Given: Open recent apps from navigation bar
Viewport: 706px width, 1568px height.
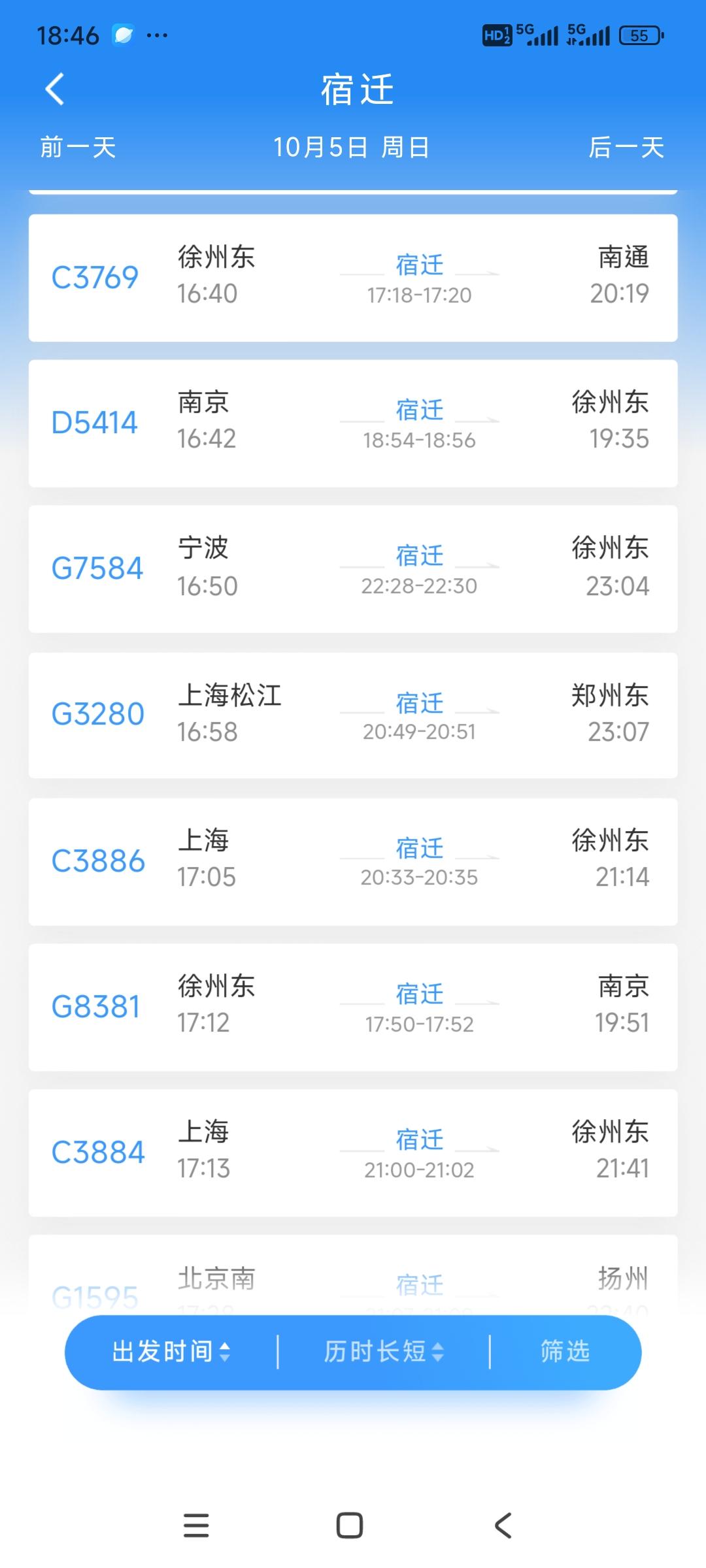Looking at the screenshot, I should 196,1526.
